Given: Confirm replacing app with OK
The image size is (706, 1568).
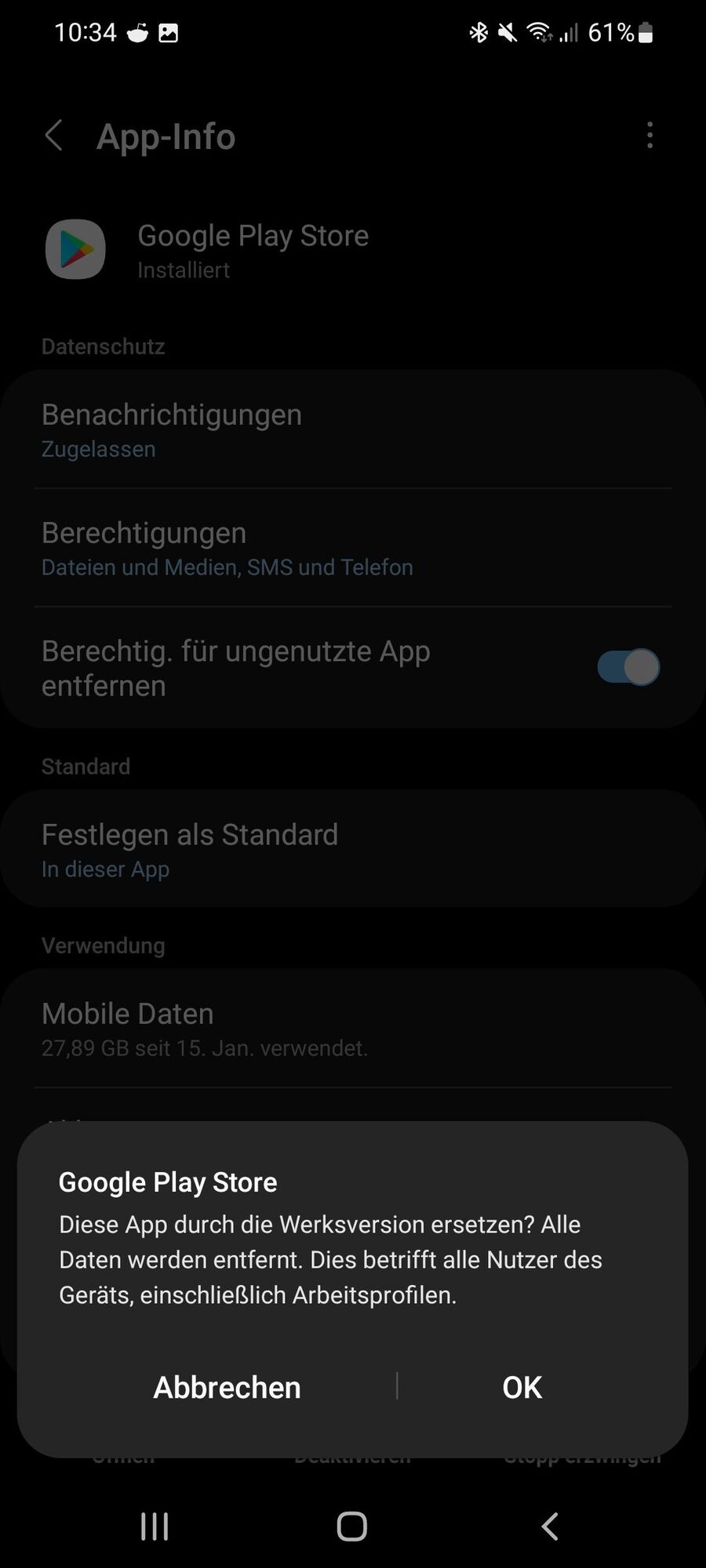Looking at the screenshot, I should [522, 1387].
